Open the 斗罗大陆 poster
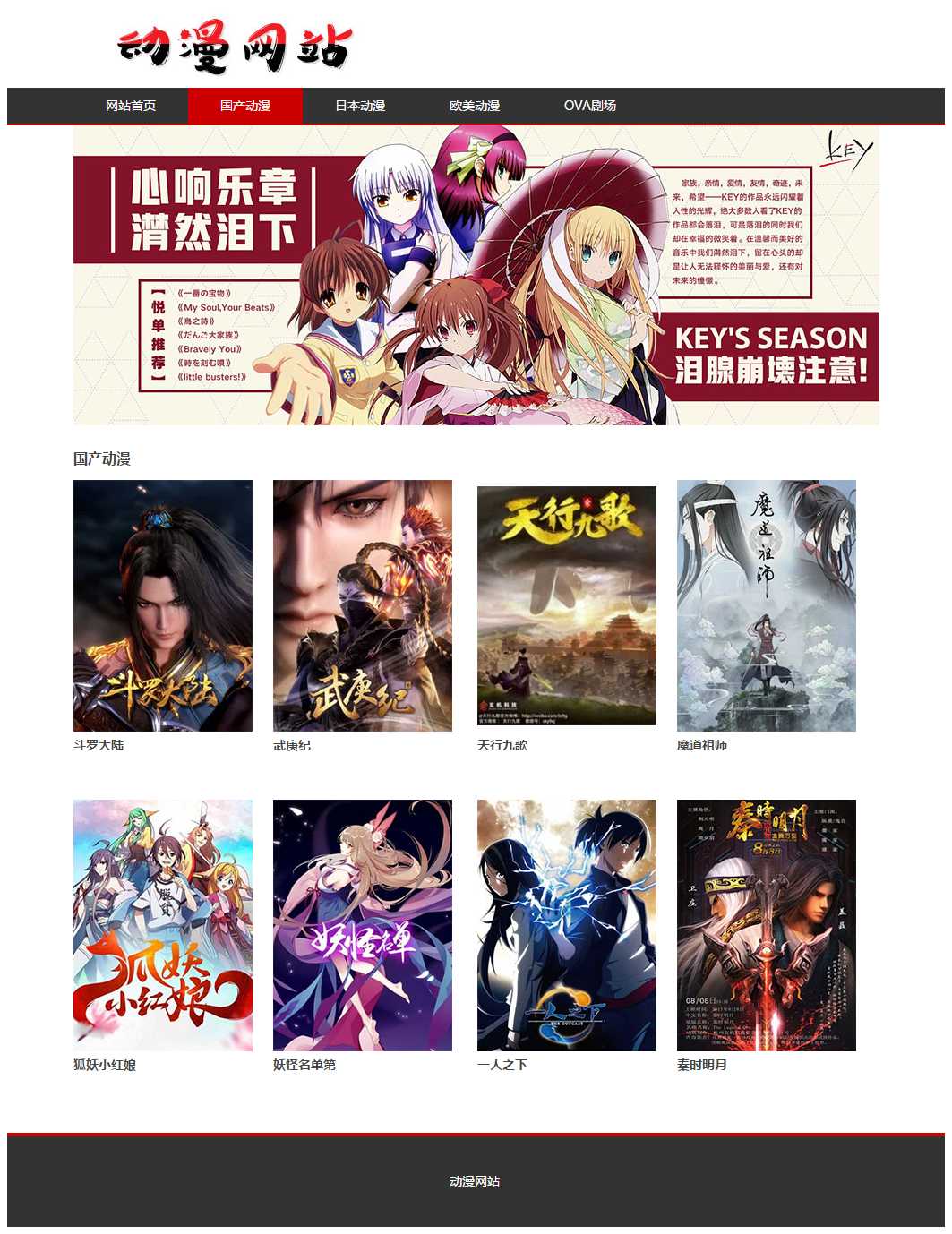The width and height of the screenshot is (952, 1234). 163,605
